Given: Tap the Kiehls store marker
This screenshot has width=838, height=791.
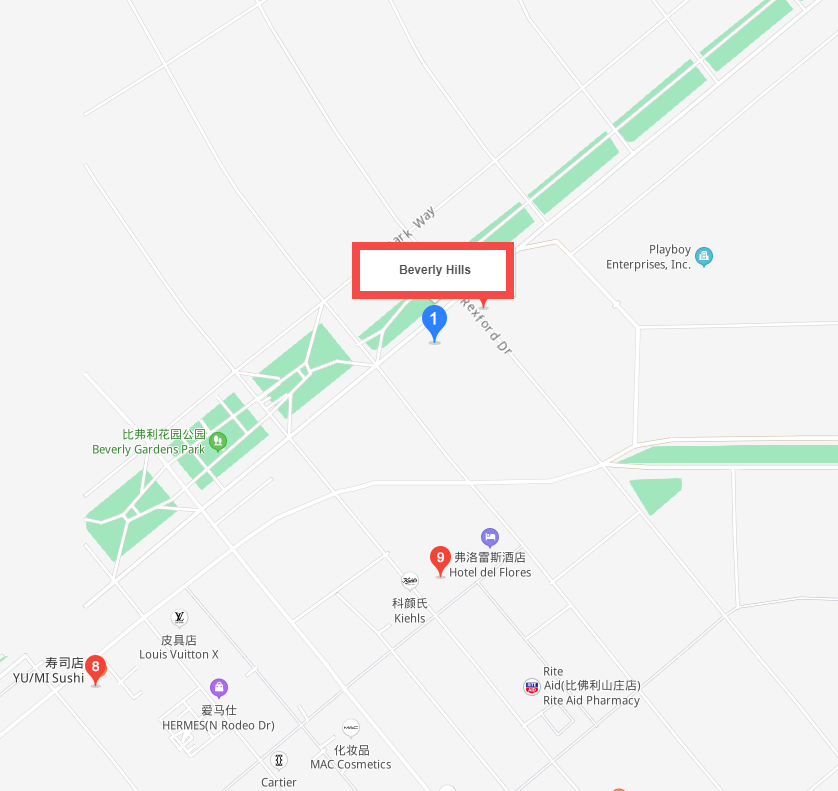Looking at the screenshot, I should coord(409,580).
